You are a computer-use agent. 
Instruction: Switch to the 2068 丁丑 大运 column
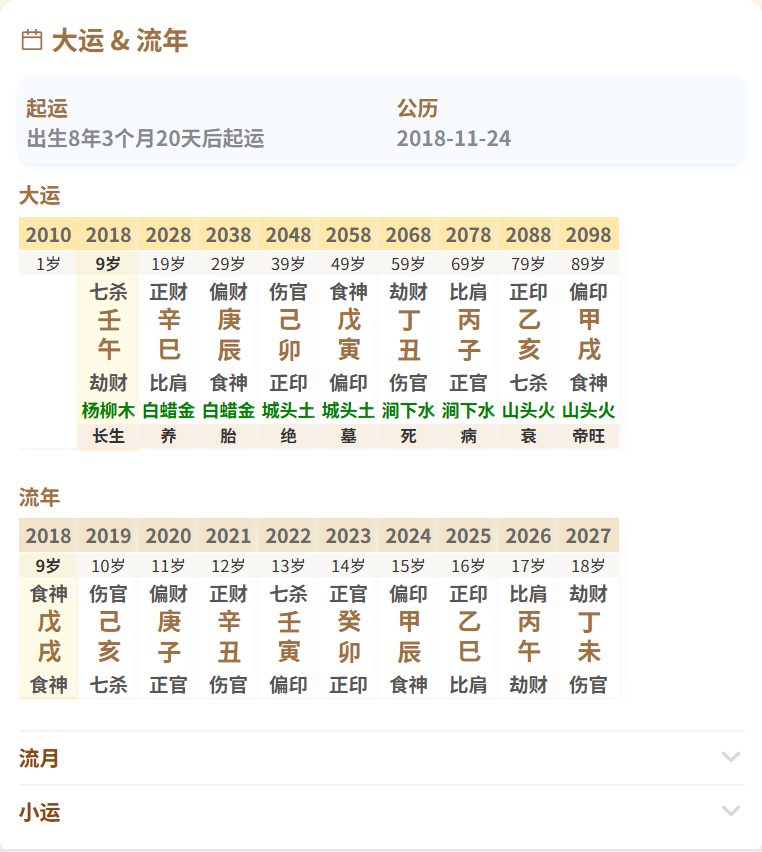tap(409, 335)
